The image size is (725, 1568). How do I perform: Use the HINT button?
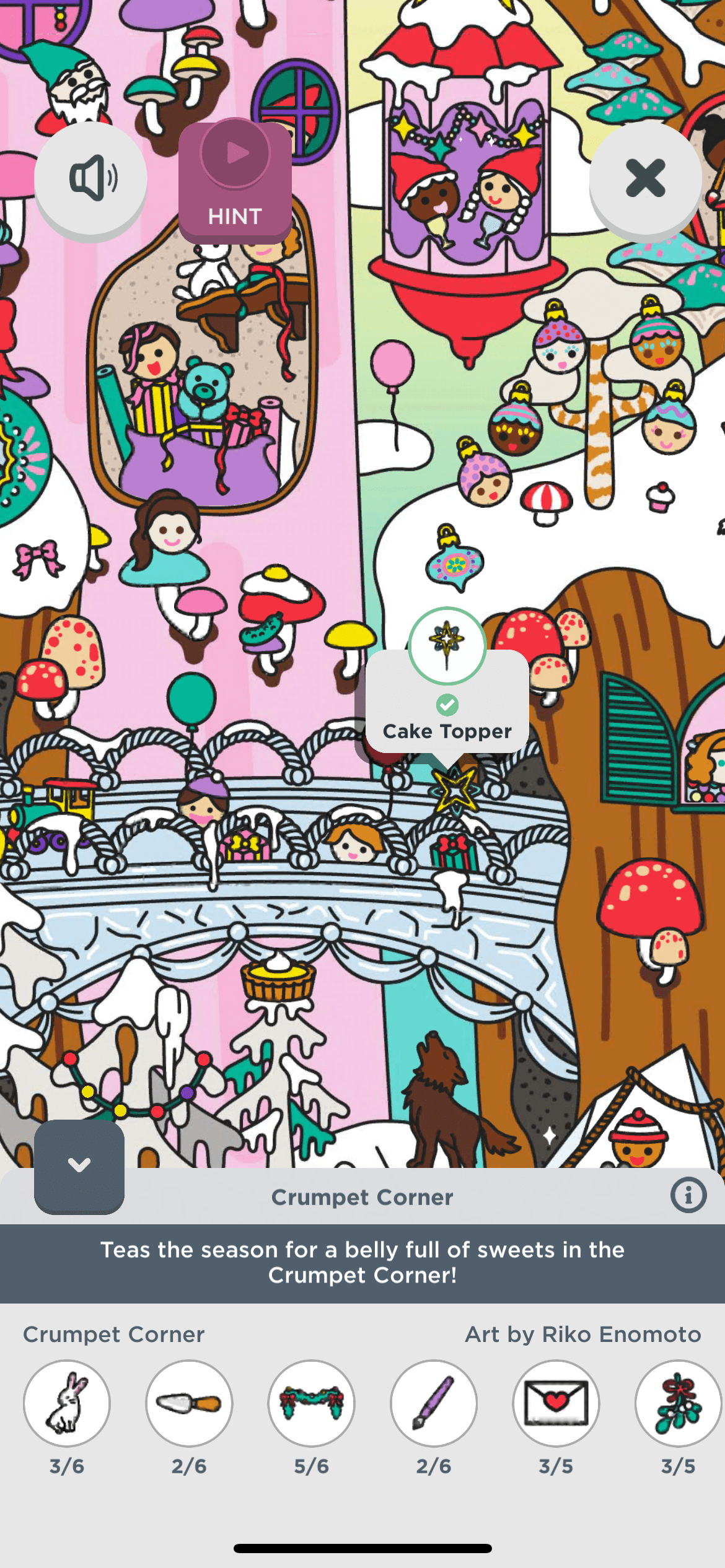(235, 180)
